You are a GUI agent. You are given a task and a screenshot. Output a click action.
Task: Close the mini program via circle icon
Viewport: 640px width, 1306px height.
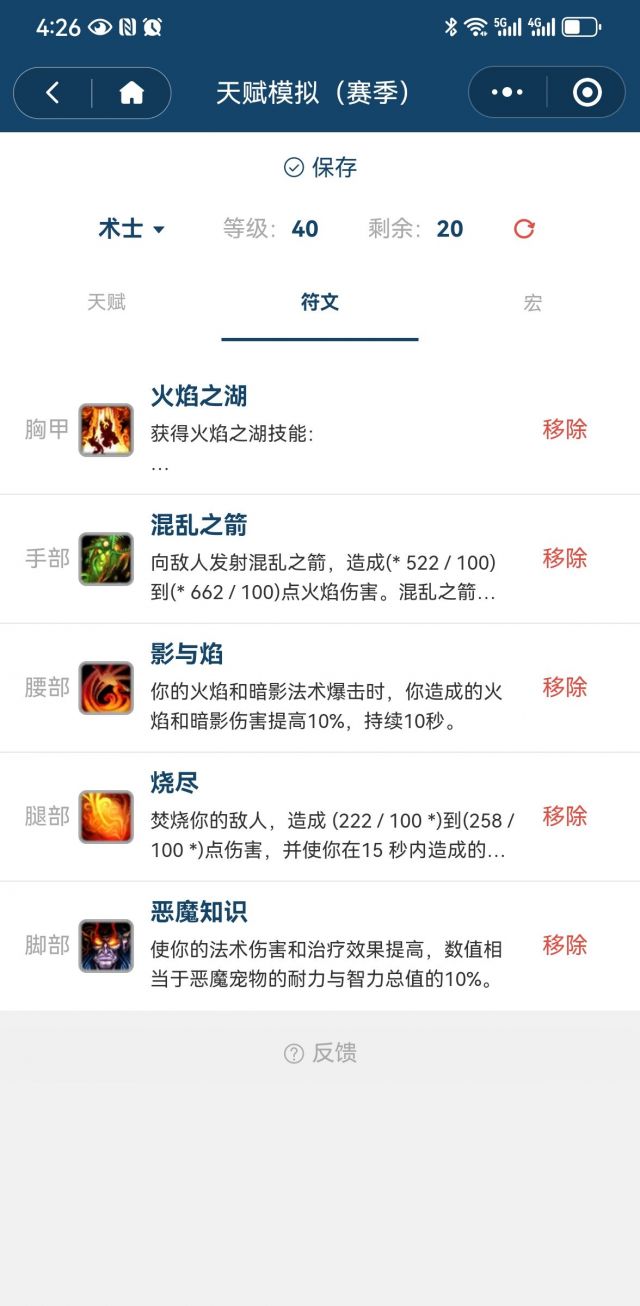point(587,93)
